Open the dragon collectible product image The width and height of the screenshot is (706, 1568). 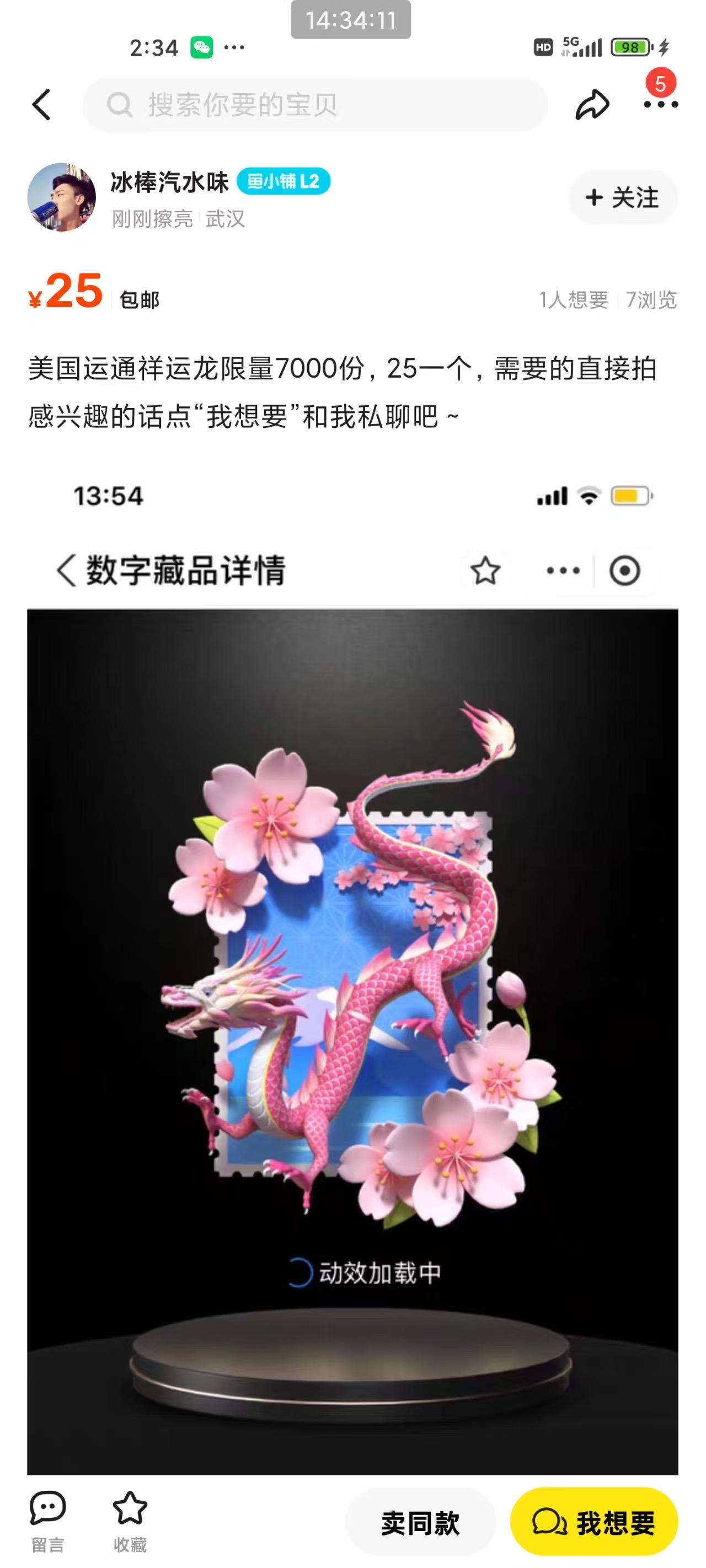pos(352,974)
